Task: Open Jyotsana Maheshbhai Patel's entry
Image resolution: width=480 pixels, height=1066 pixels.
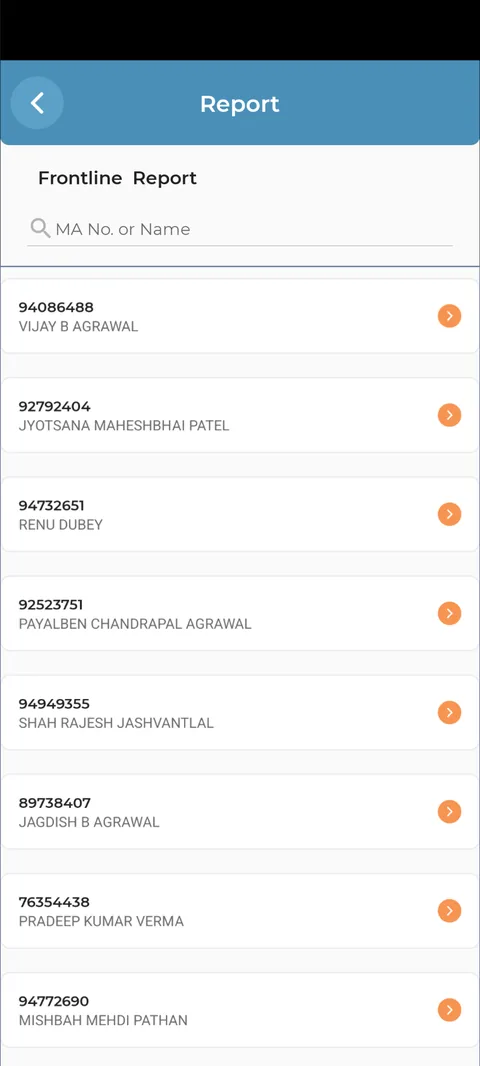Action: click(x=240, y=415)
